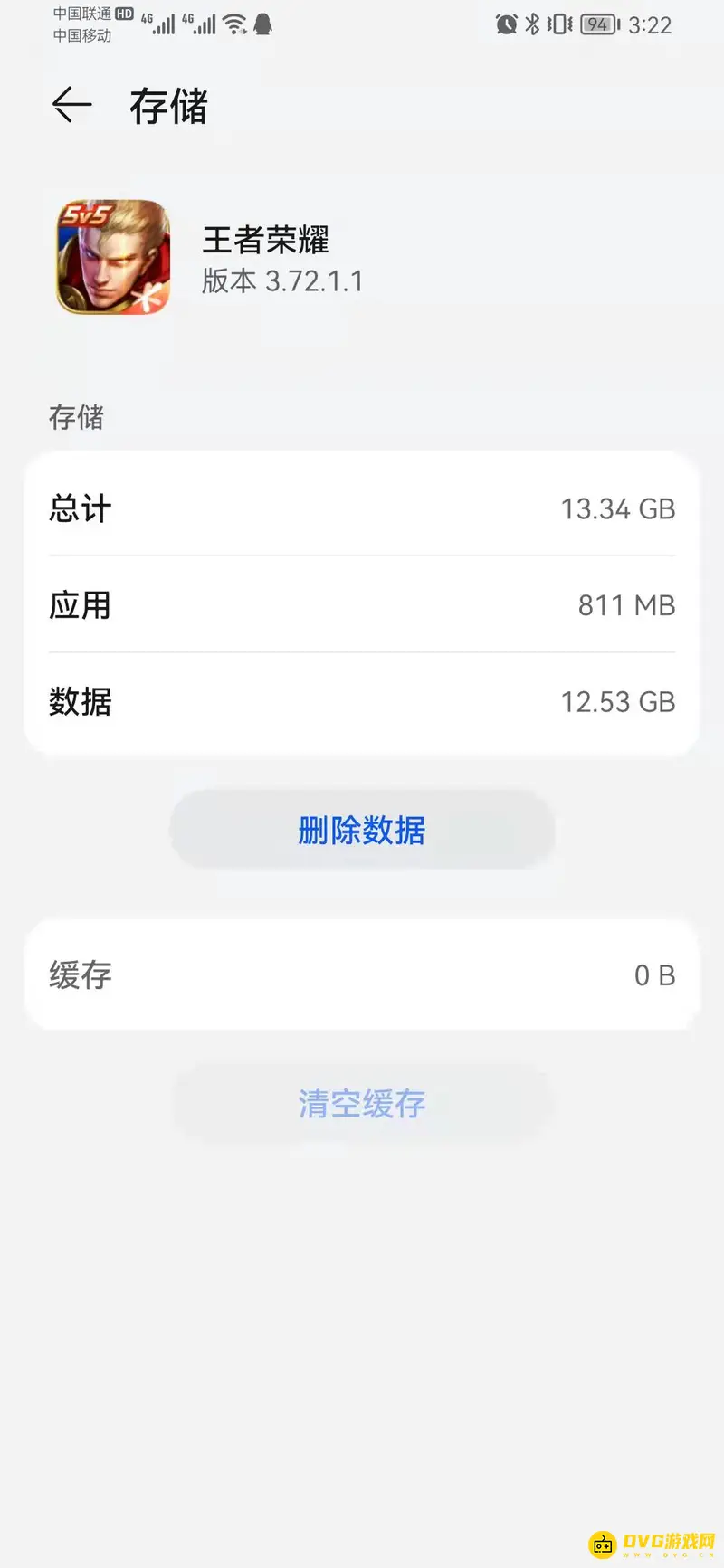Screen dimensions: 724x1568
Task: Tap the HD icon next to 中国联通
Action: point(122,14)
